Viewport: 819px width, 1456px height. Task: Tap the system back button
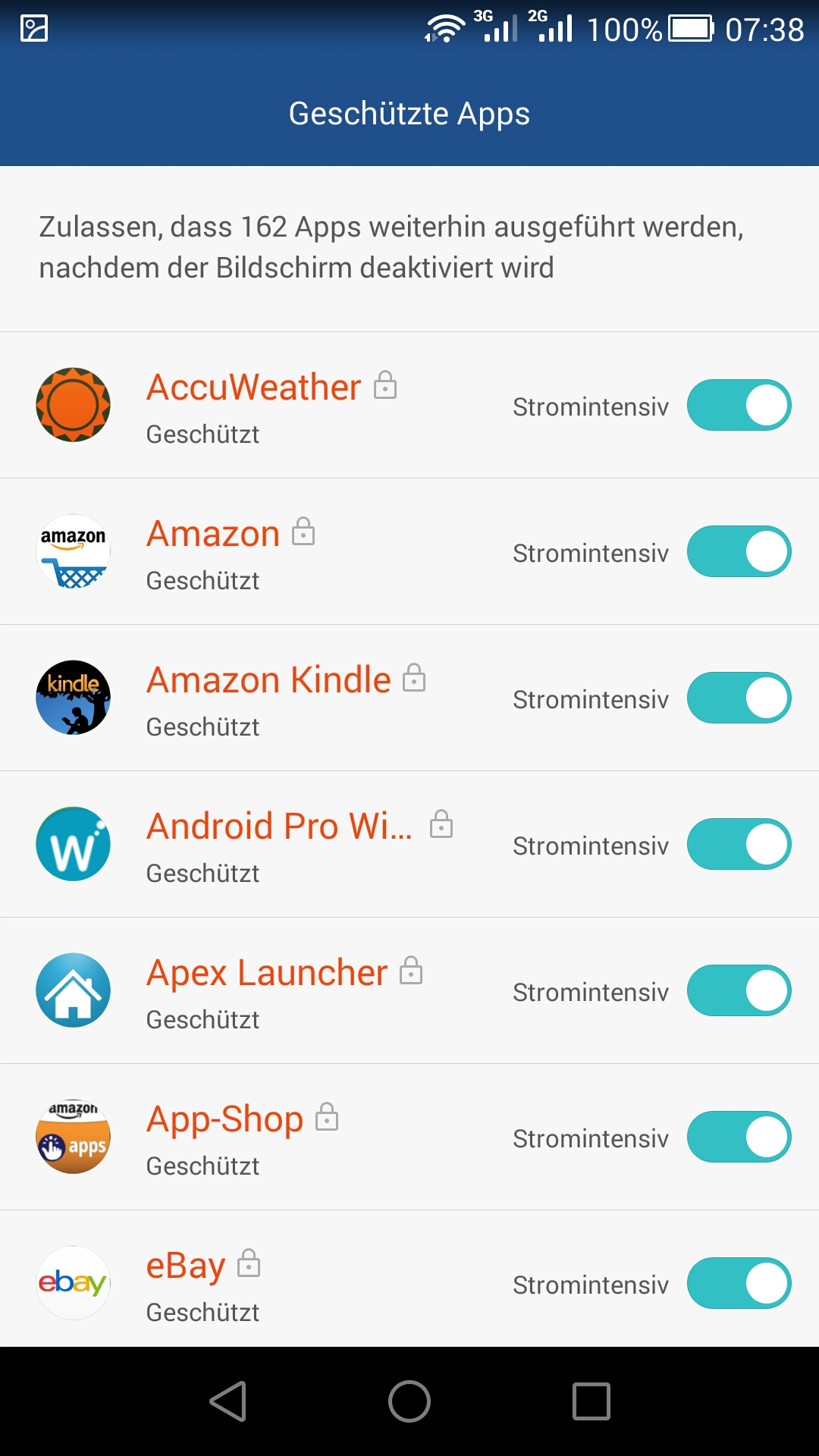point(228,1401)
